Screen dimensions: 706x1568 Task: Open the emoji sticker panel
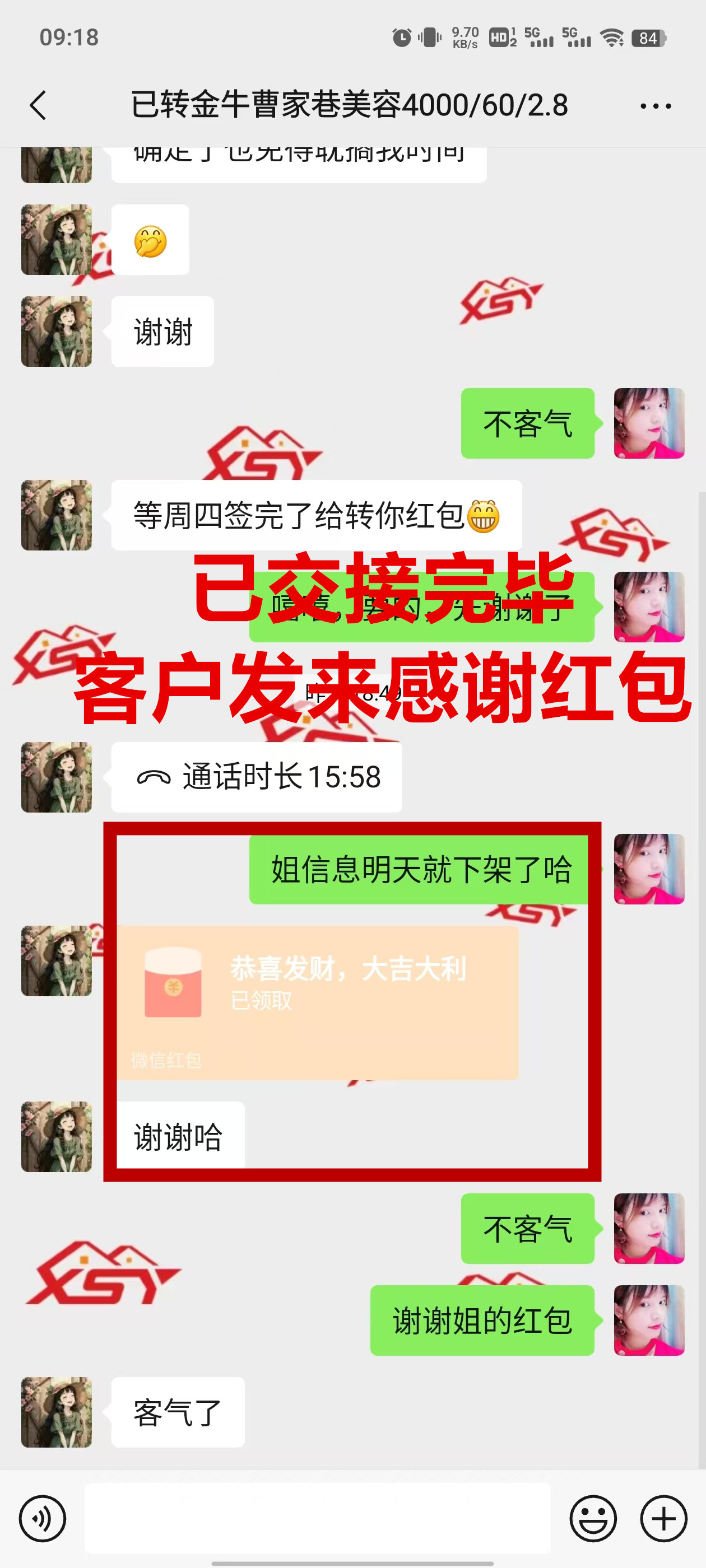[x=593, y=1519]
